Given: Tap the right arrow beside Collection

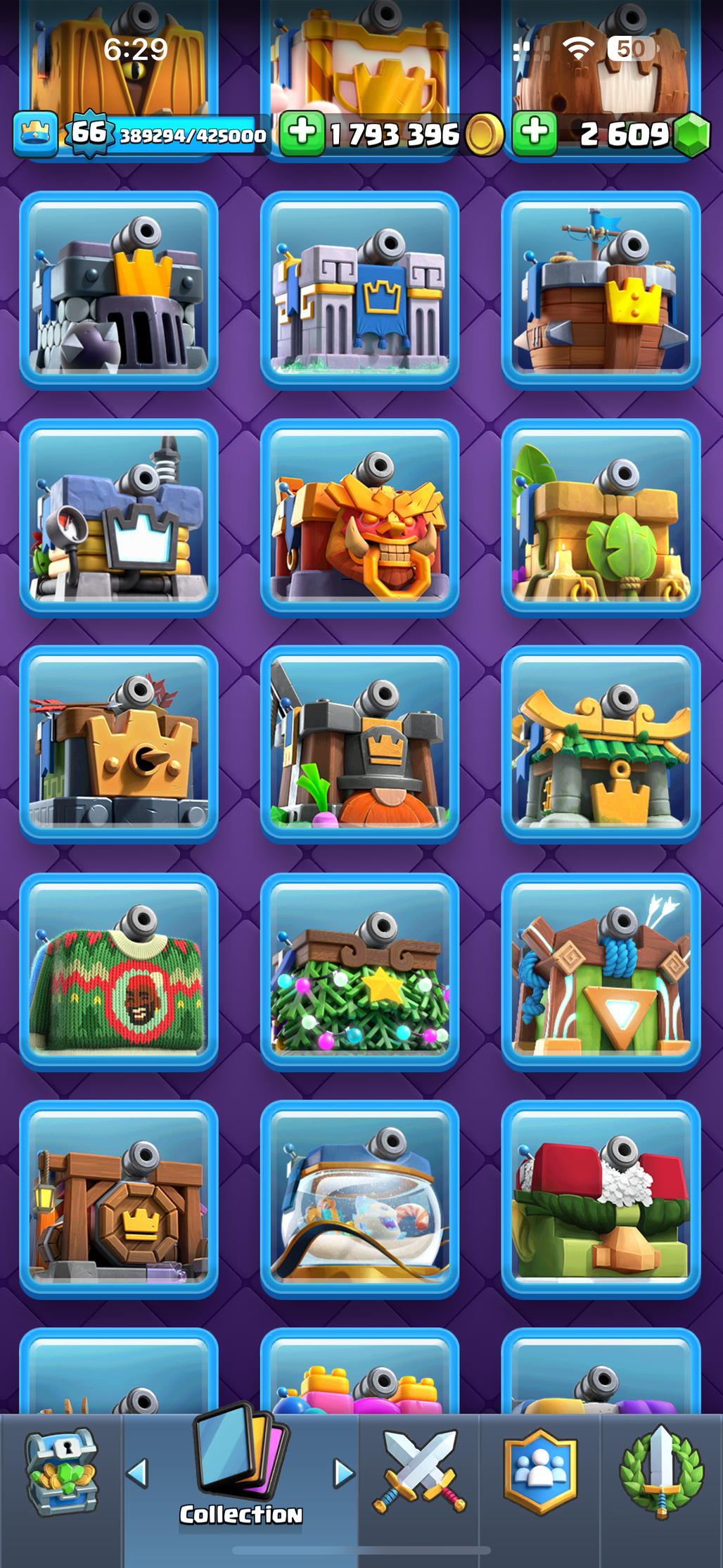Looking at the screenshot, I should tap(343, 1472).
